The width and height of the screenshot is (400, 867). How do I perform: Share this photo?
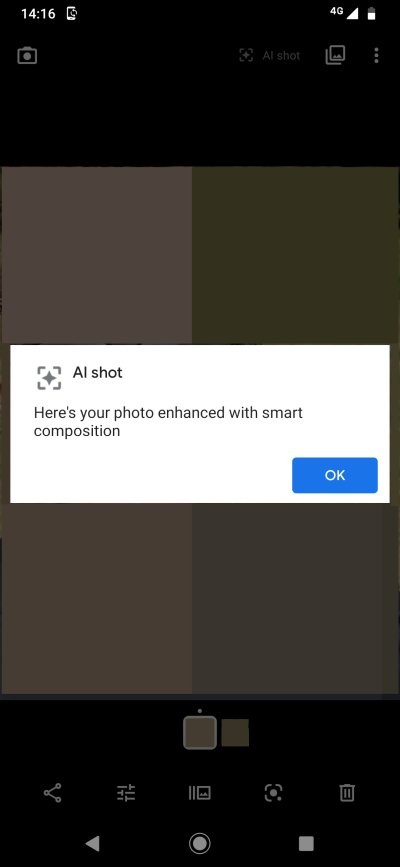53,793
